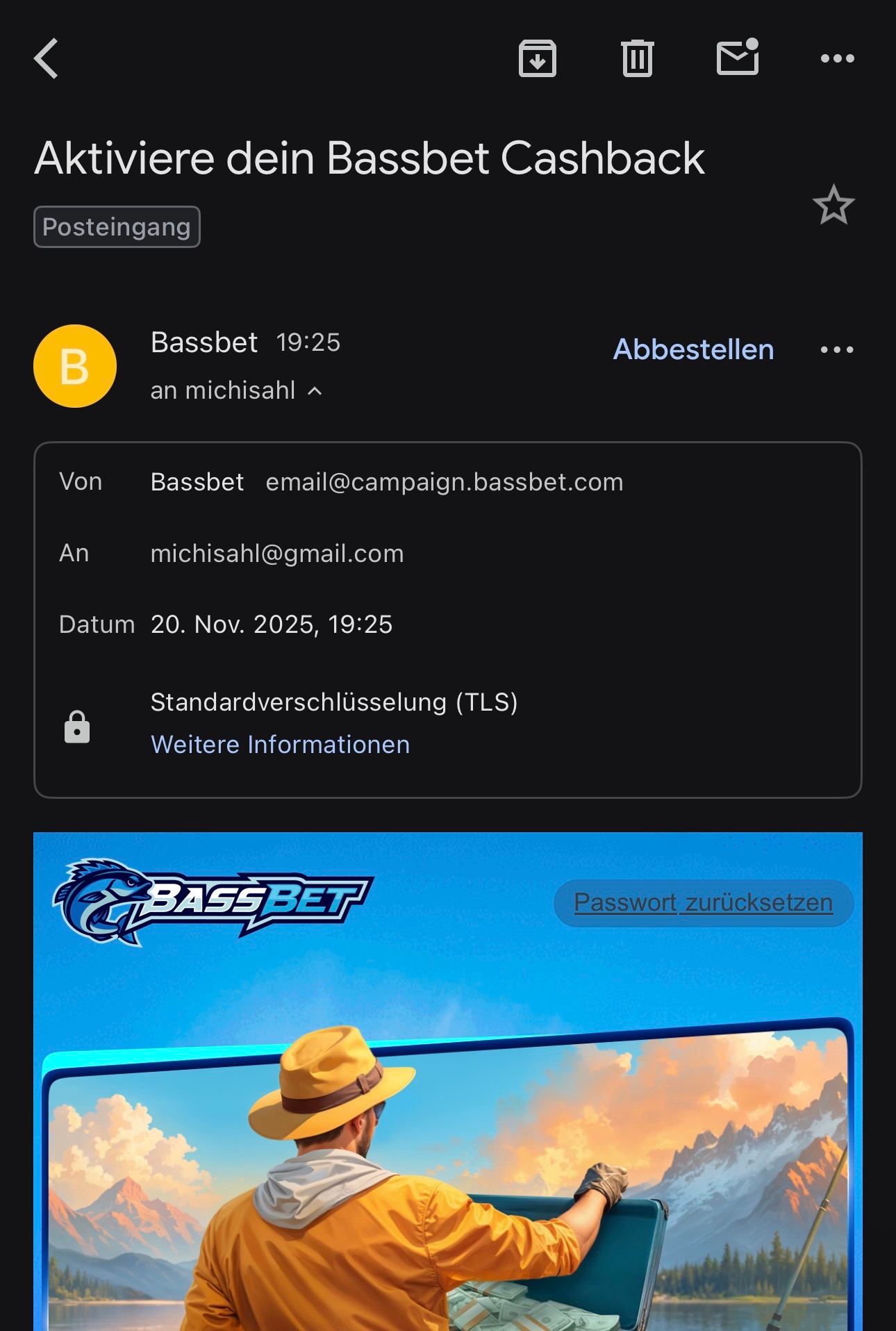This screenshot has width=896, height=1331.
Task: Open Weitere Informationen about encryption
Action: pyautogui.click(x=280, y=745)
